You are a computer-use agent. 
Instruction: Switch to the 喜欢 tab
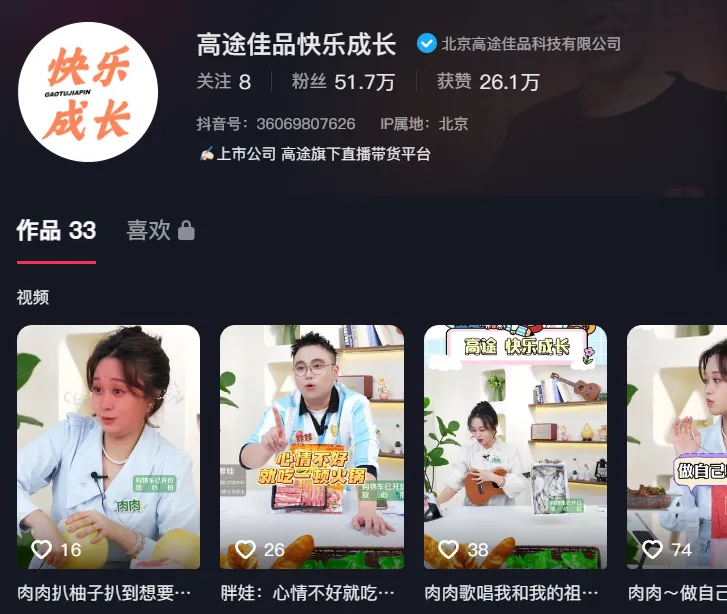point(160,231)
